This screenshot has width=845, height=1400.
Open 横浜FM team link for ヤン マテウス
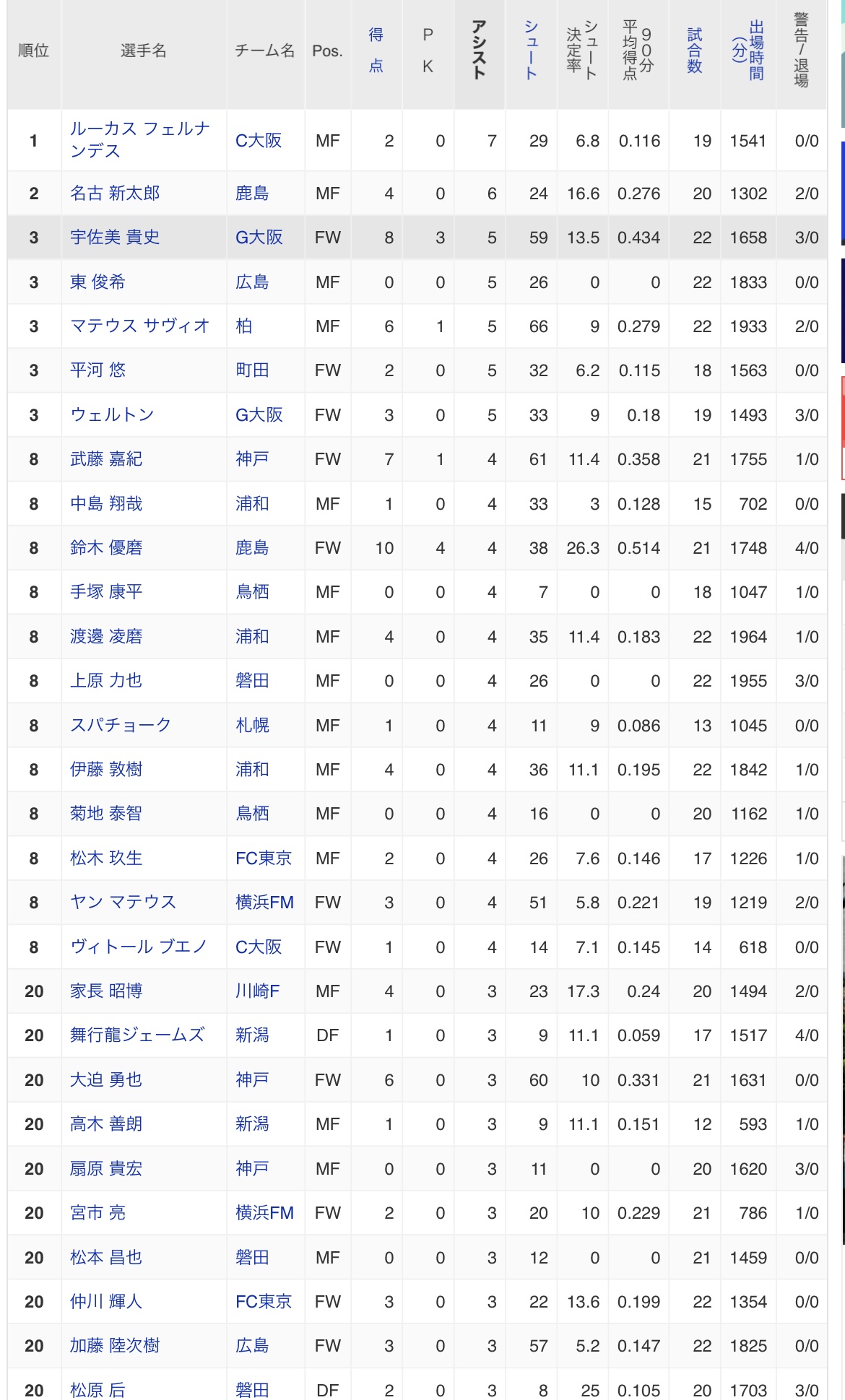click(x=264, y=902)
